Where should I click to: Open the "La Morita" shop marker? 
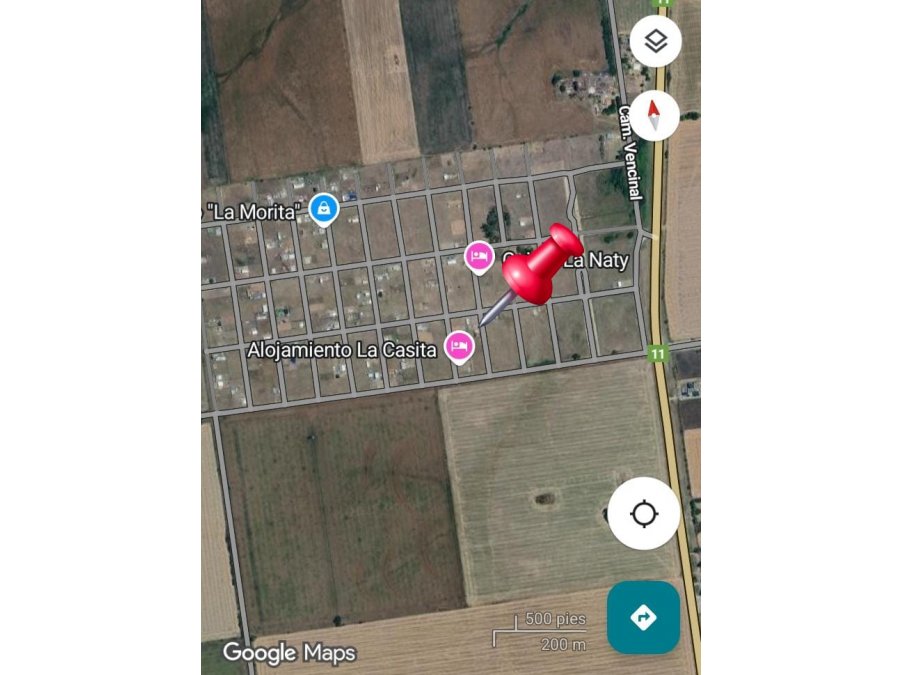click(x=323, y=209)
